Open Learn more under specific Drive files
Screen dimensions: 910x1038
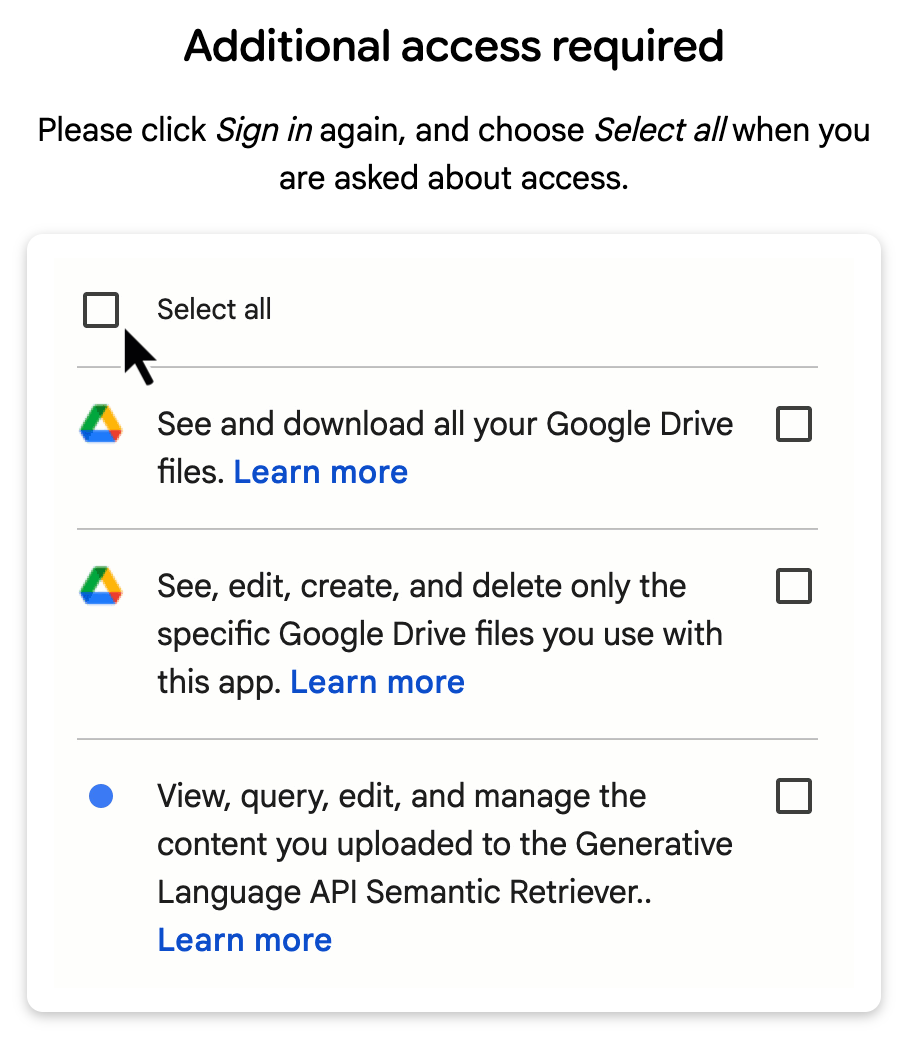pos(377,682)
